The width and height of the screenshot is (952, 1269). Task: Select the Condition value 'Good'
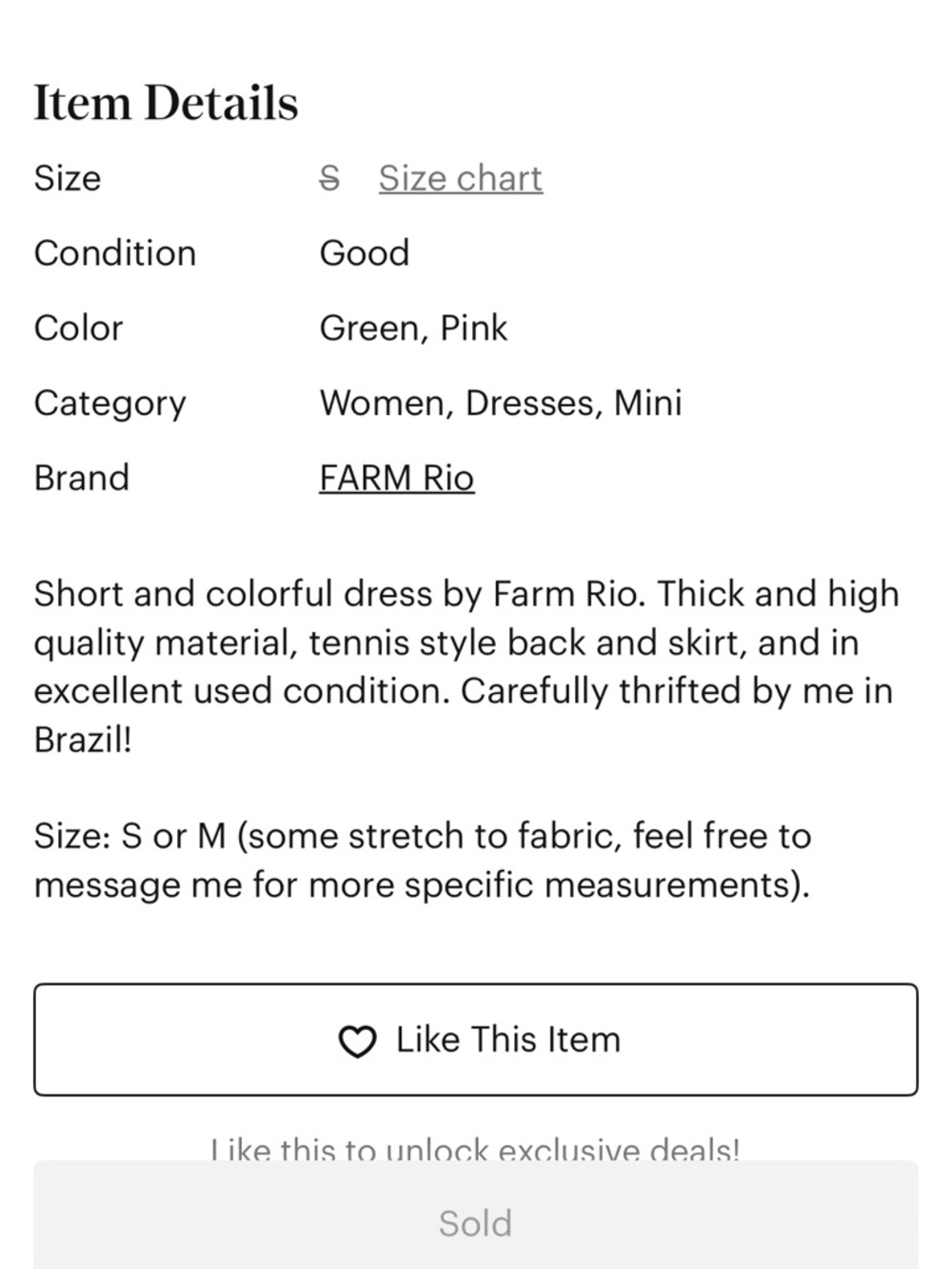(x=364, y=252)
